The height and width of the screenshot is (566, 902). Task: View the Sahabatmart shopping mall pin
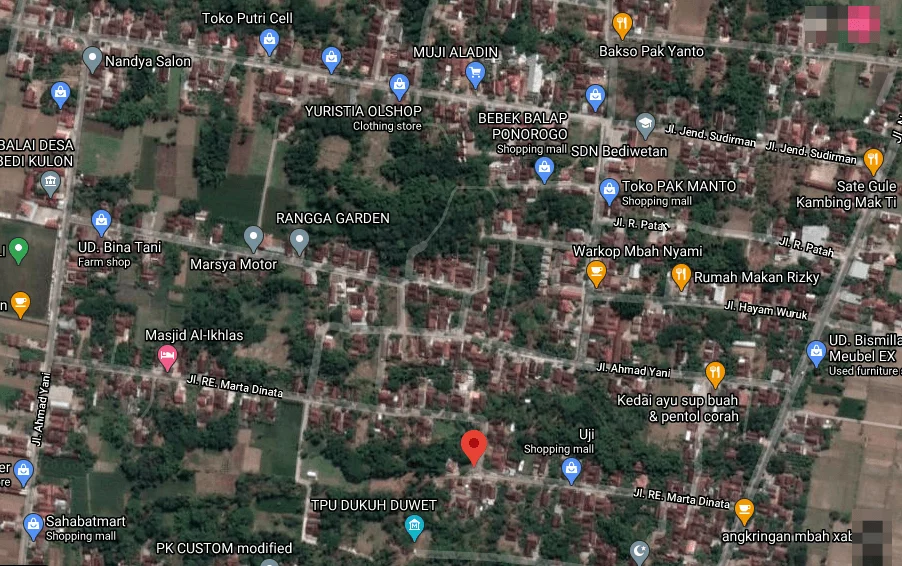click(x=33, y=525)
